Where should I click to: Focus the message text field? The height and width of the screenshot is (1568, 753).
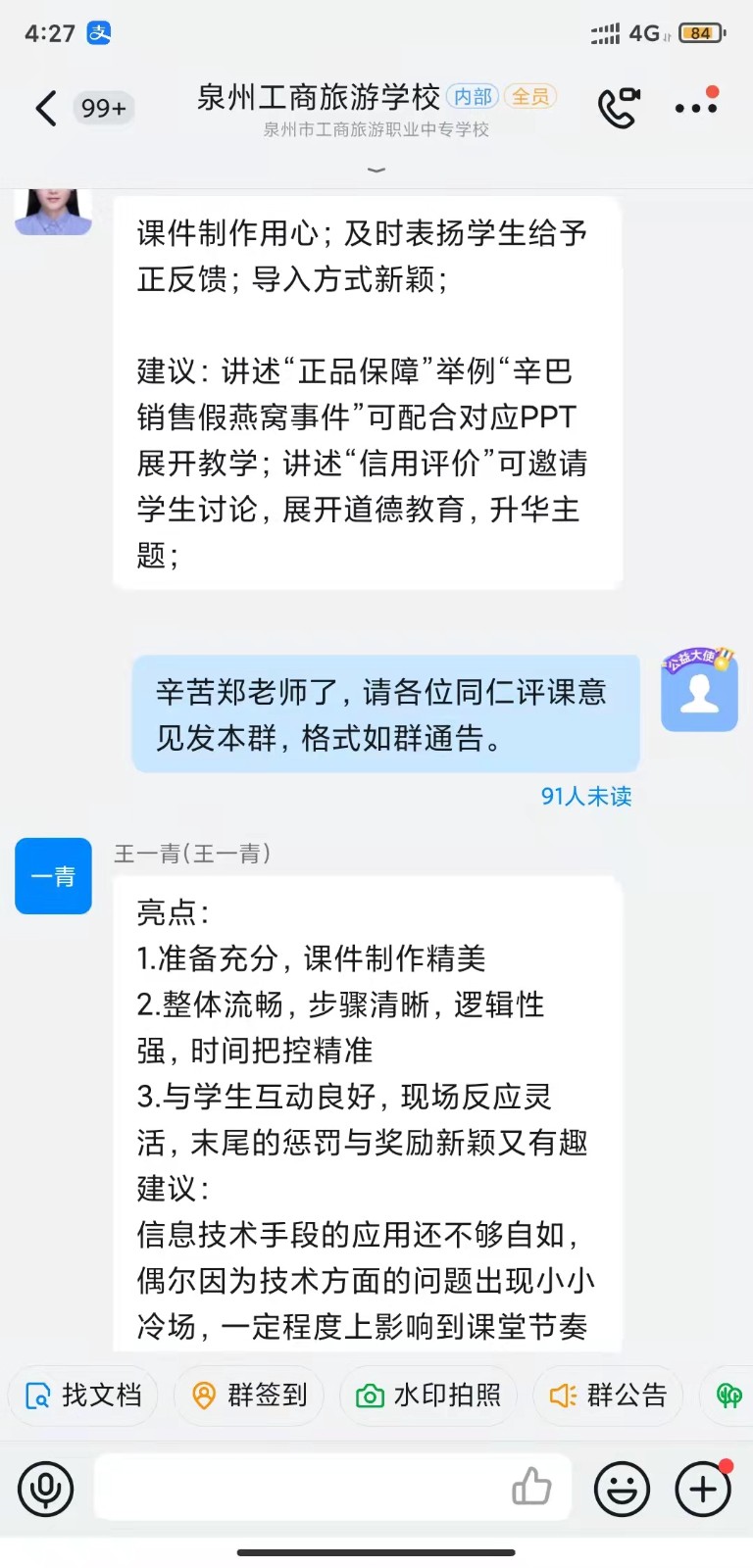coord(294,1490)
